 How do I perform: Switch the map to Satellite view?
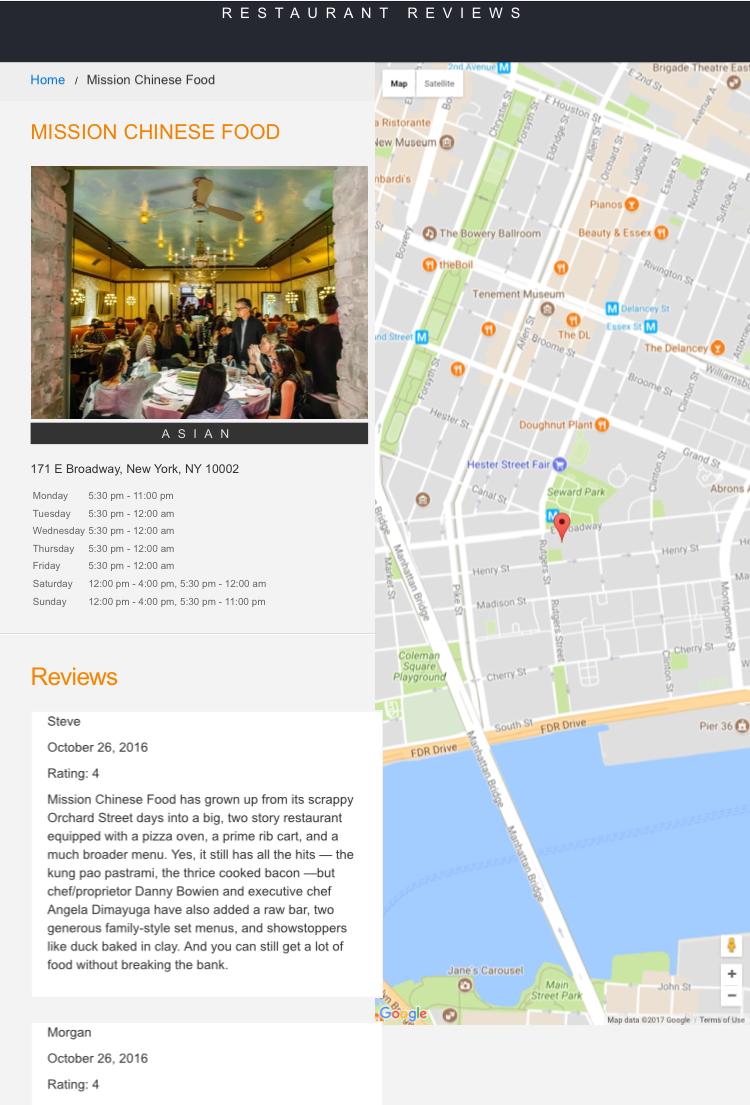[x=439, y=84]
